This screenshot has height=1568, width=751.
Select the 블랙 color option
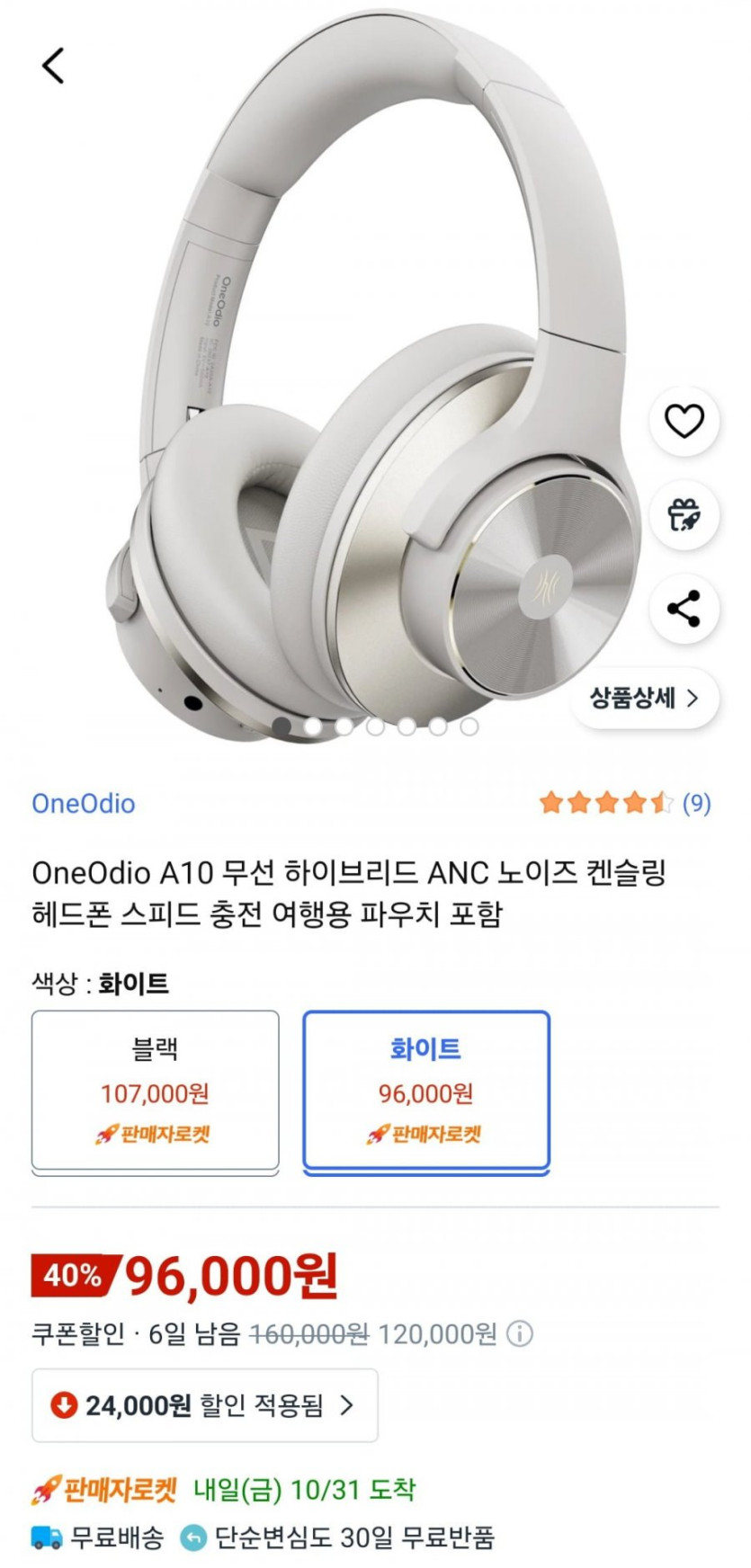(x=156, y=1090)
